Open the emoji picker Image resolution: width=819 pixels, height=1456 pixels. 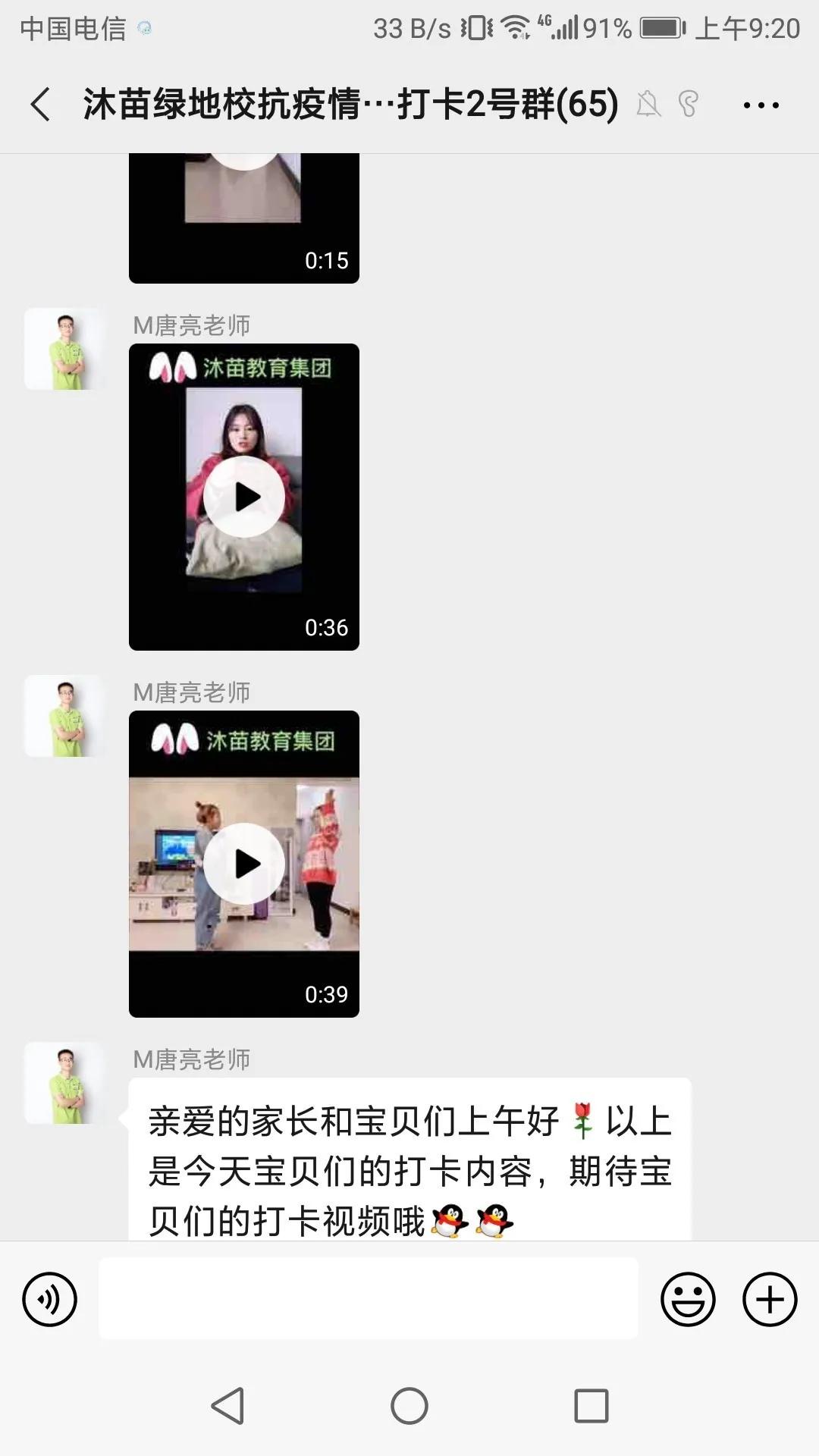coord(688,1299)
